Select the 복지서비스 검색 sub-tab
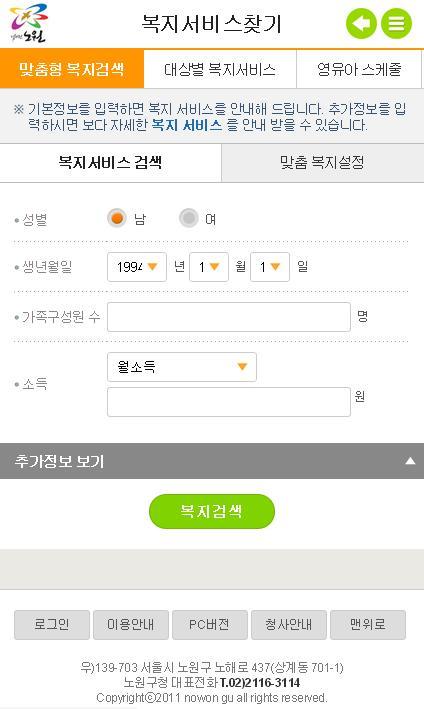The image size is (424, 709). click(x=110, y=163)
